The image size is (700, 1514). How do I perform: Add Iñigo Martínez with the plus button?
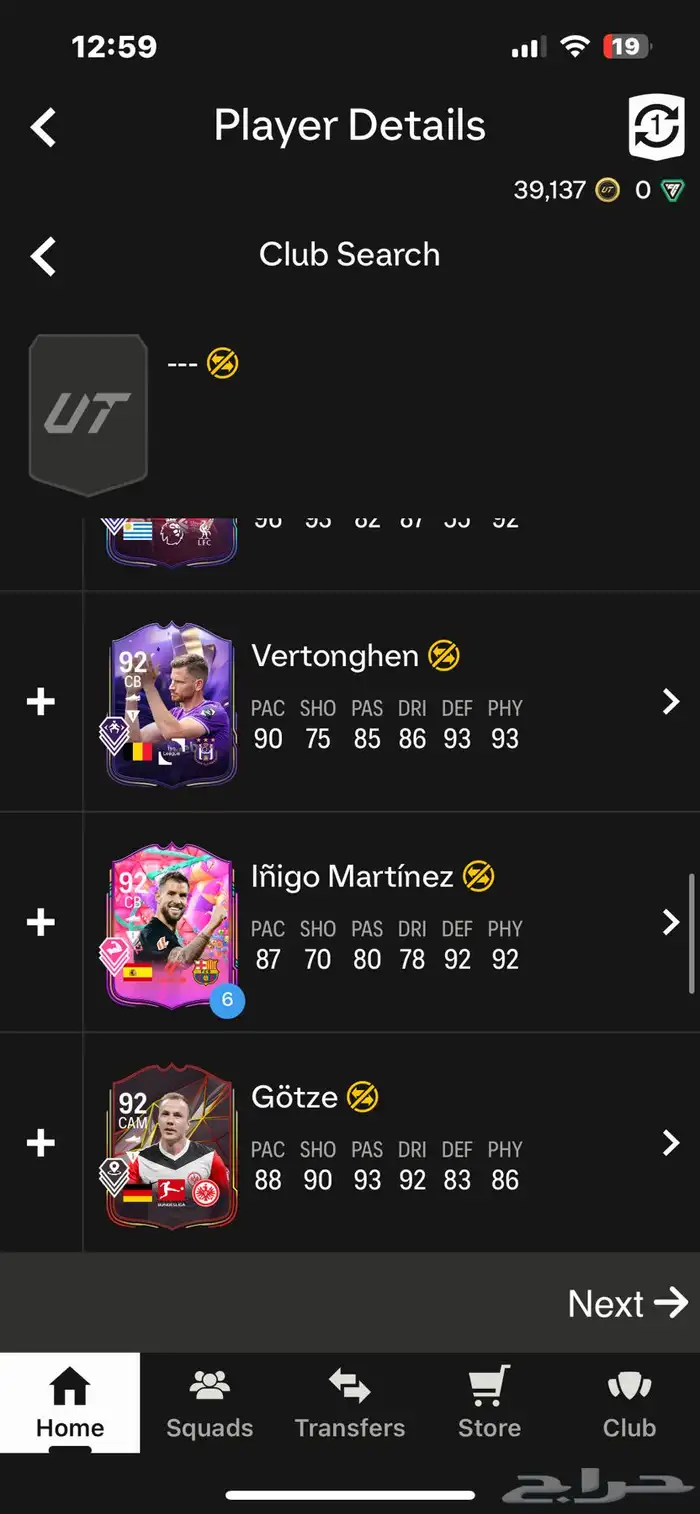(x=40, y=922)
